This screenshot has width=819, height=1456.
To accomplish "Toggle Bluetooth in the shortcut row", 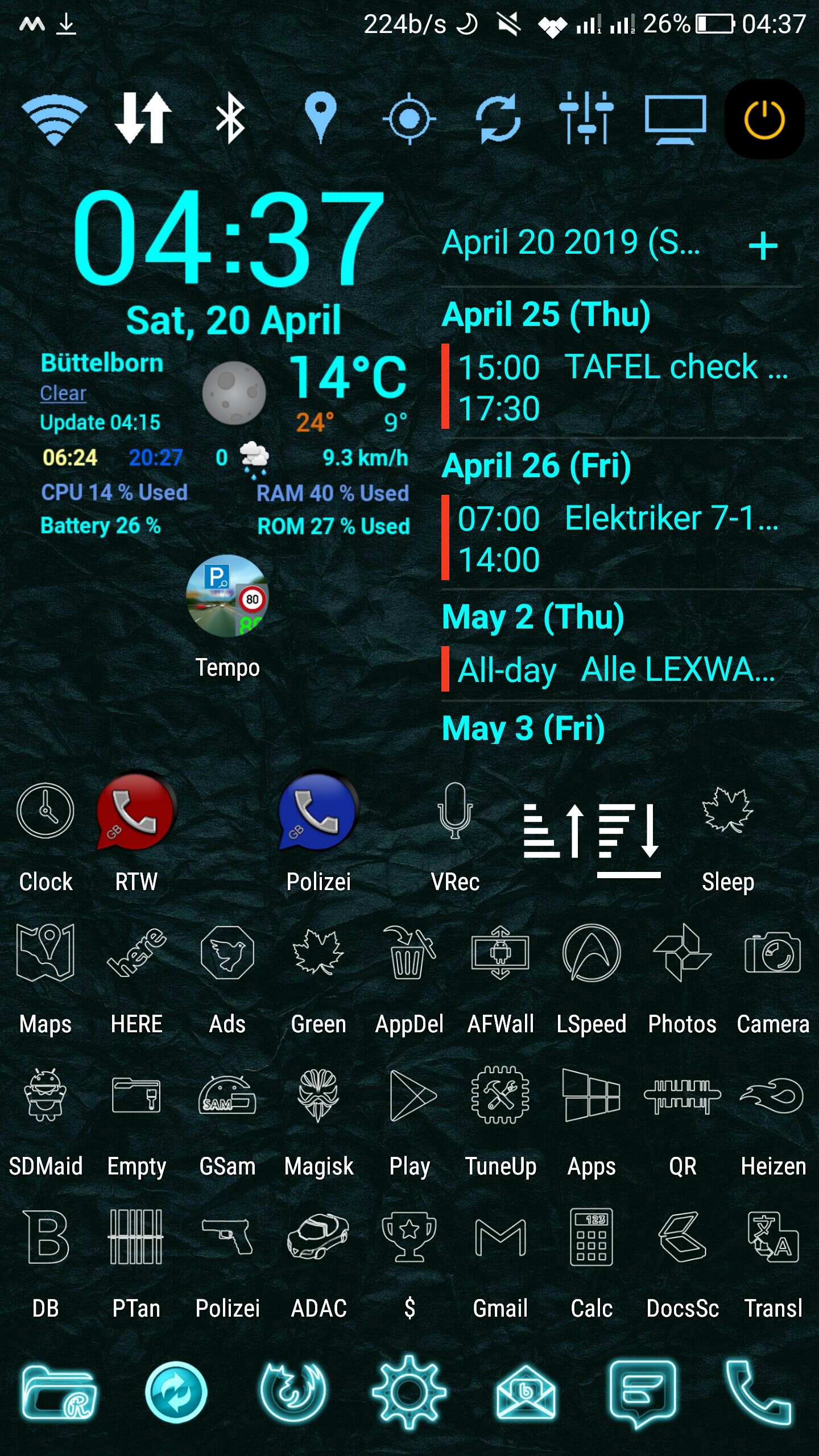I will point(230,118).
